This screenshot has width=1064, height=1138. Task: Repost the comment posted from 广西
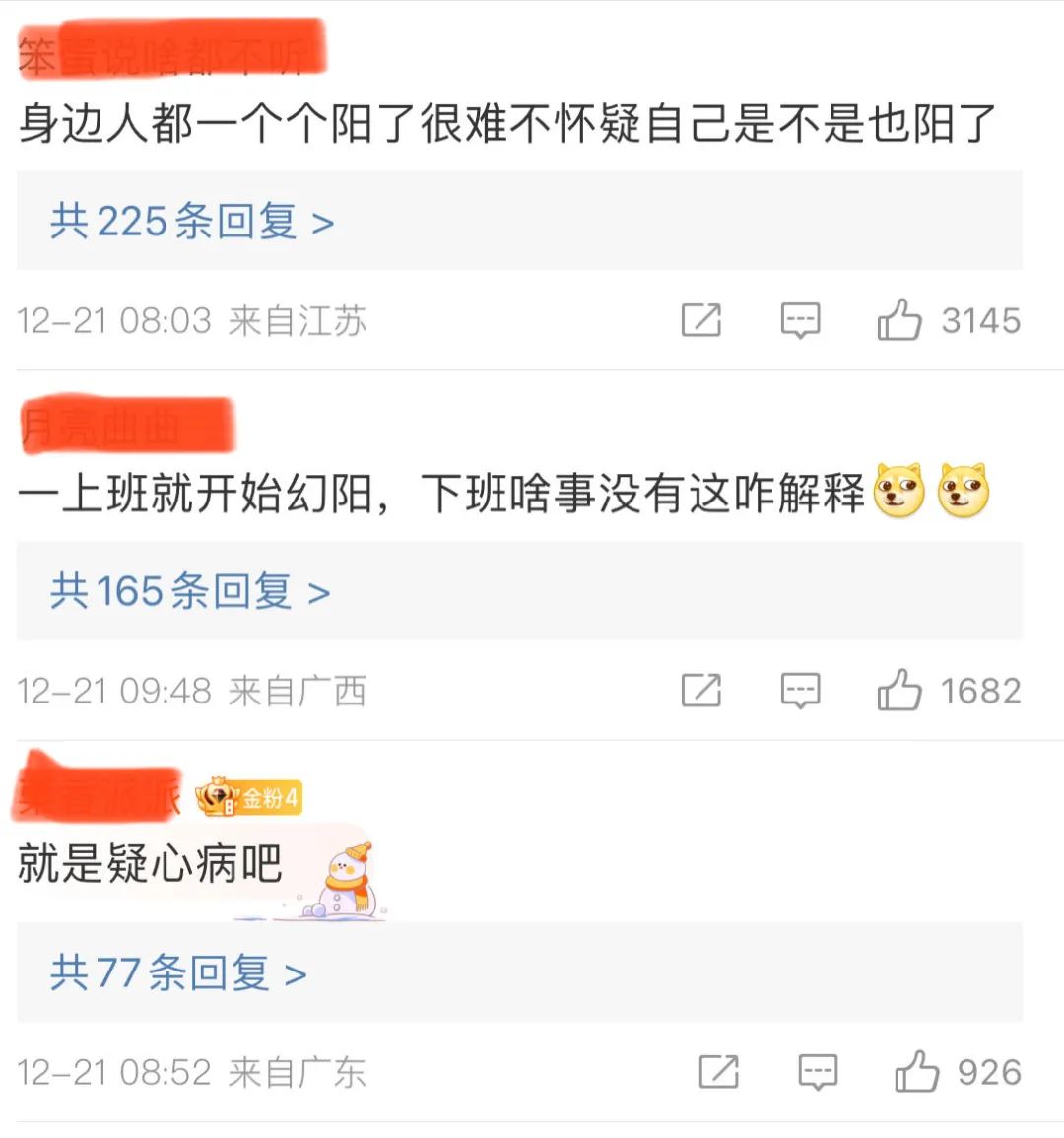pyautogui.click(x=701, y=691)
